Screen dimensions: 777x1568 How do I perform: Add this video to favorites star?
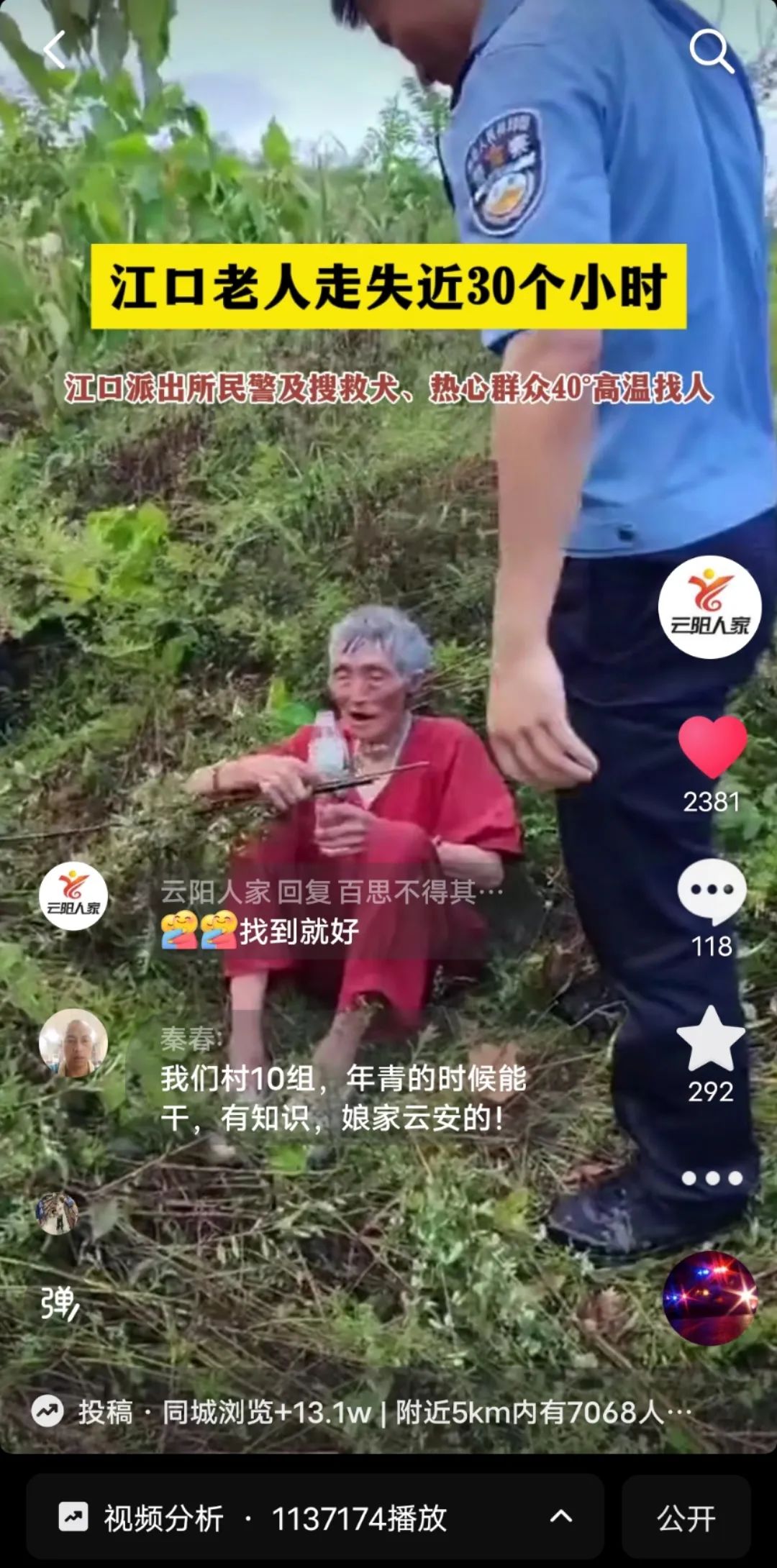coord(711,1039)
